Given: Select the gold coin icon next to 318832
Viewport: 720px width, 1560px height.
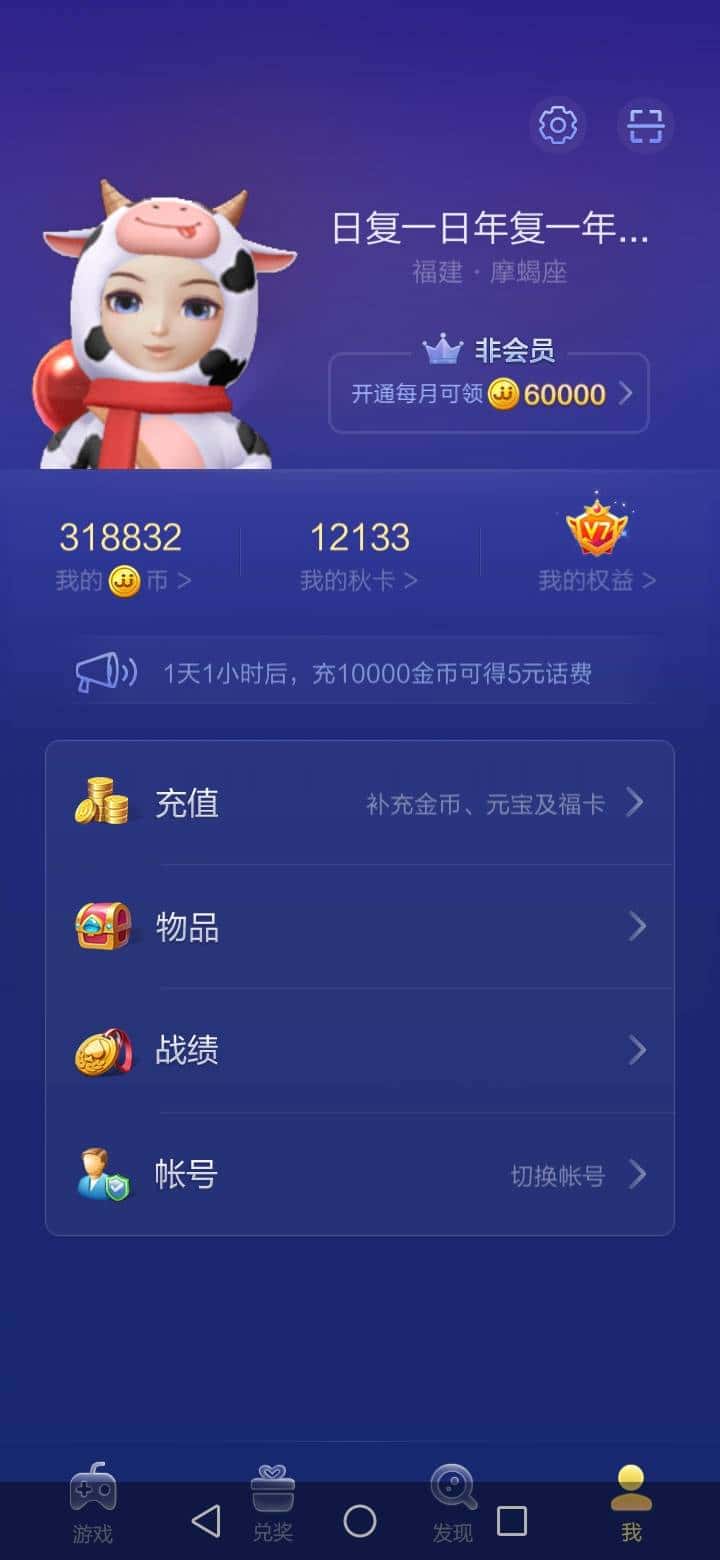Looking at the screenshot, I should (122, 580).
